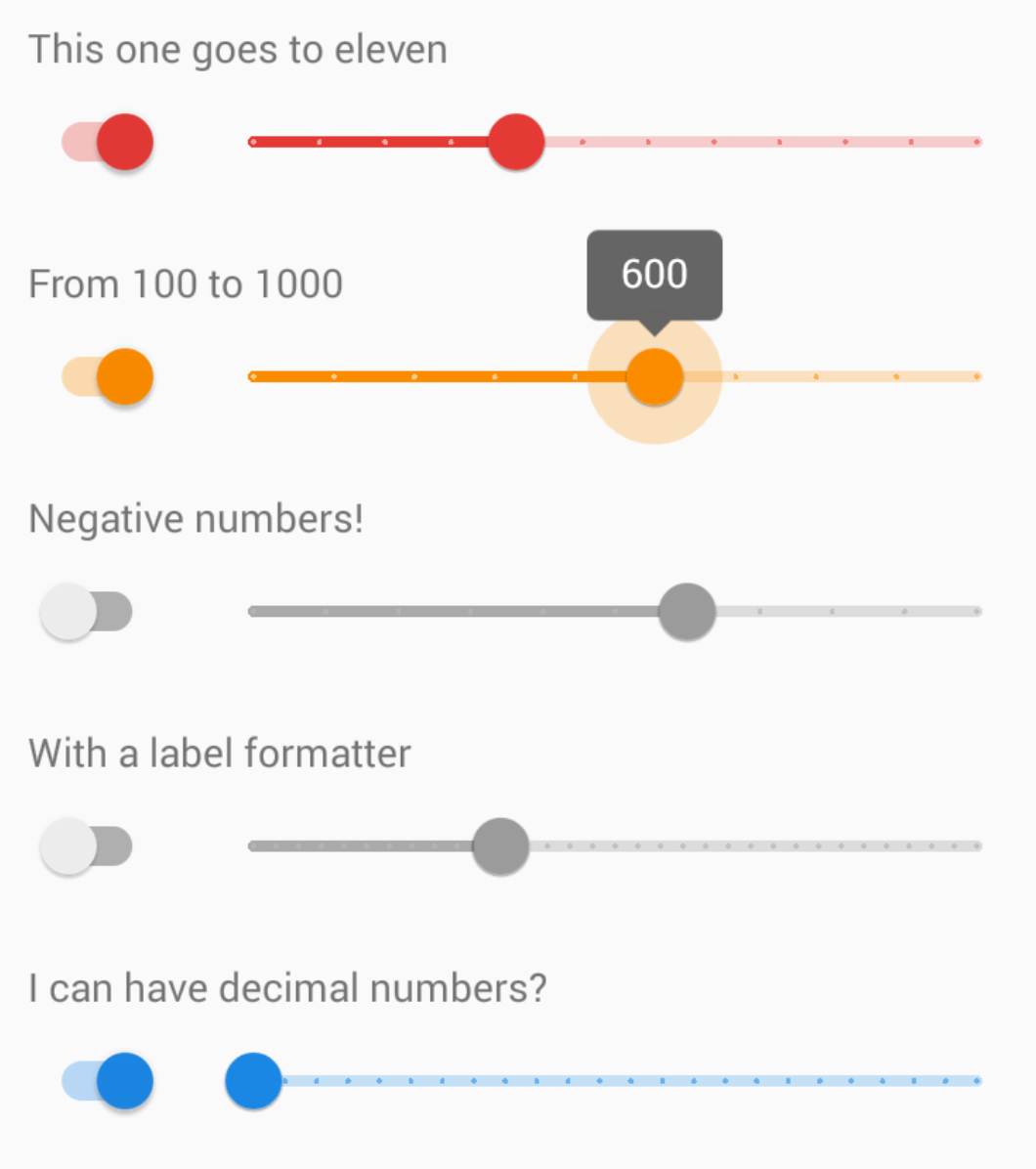Click the red slider thumb

point(516,142)
